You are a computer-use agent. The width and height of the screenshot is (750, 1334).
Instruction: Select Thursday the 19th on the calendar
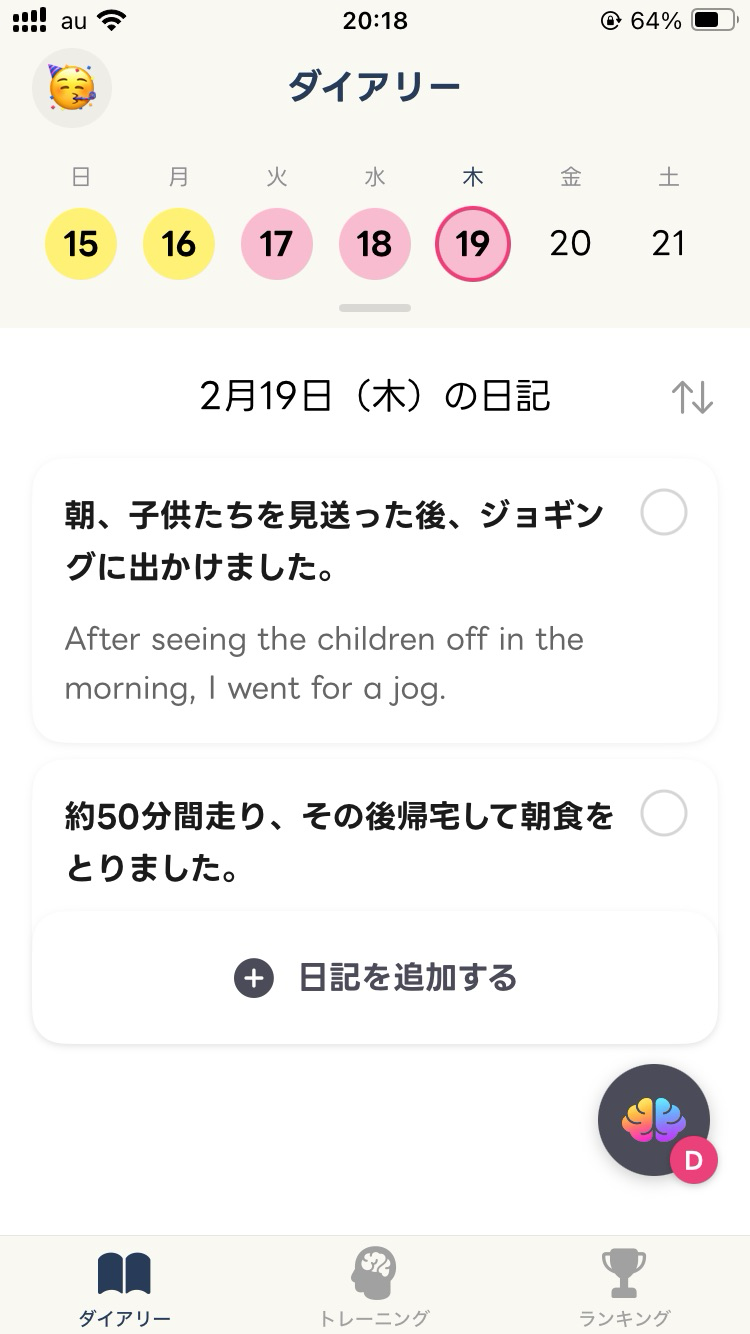pyautogui.click(x=472, y=243)
